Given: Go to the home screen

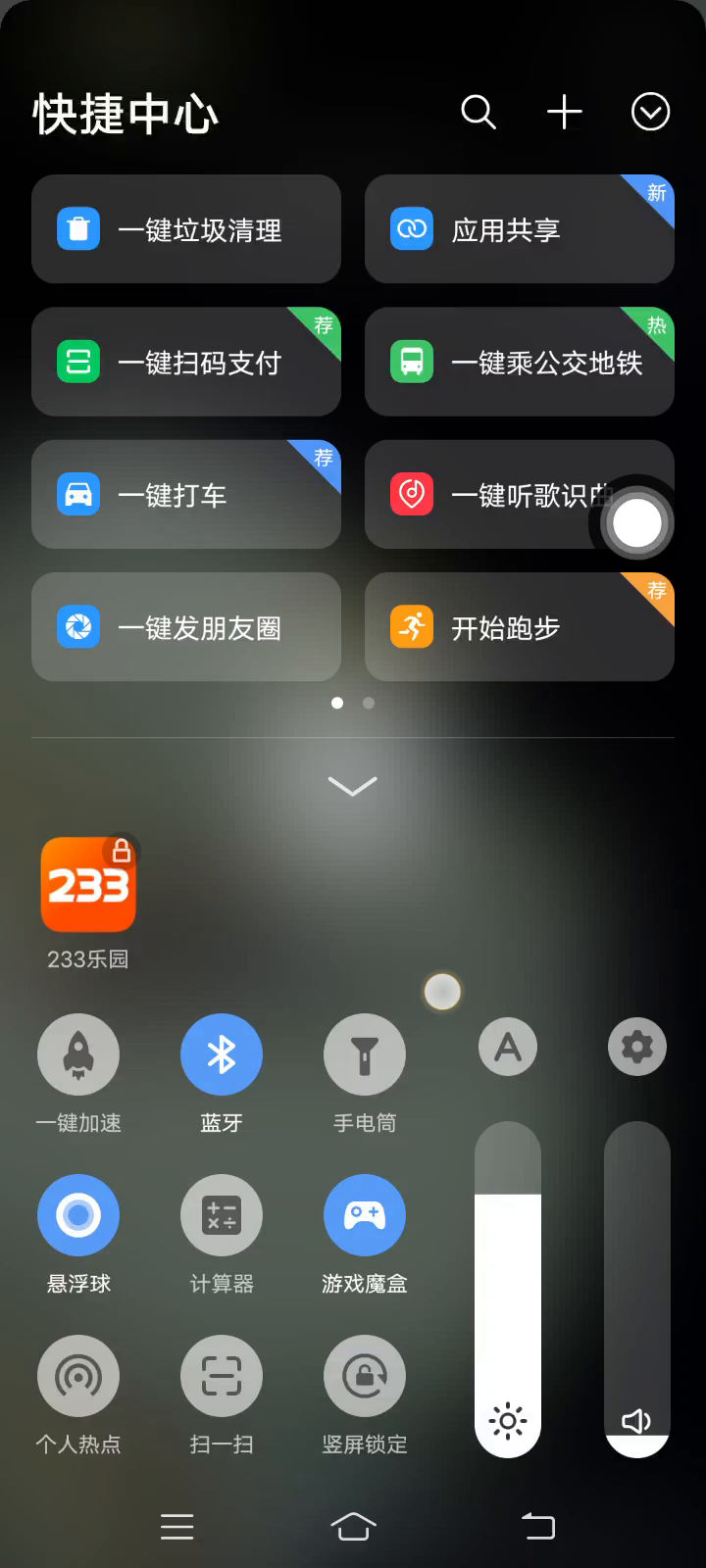Looking at the screenshot, I should (353, 1526).
